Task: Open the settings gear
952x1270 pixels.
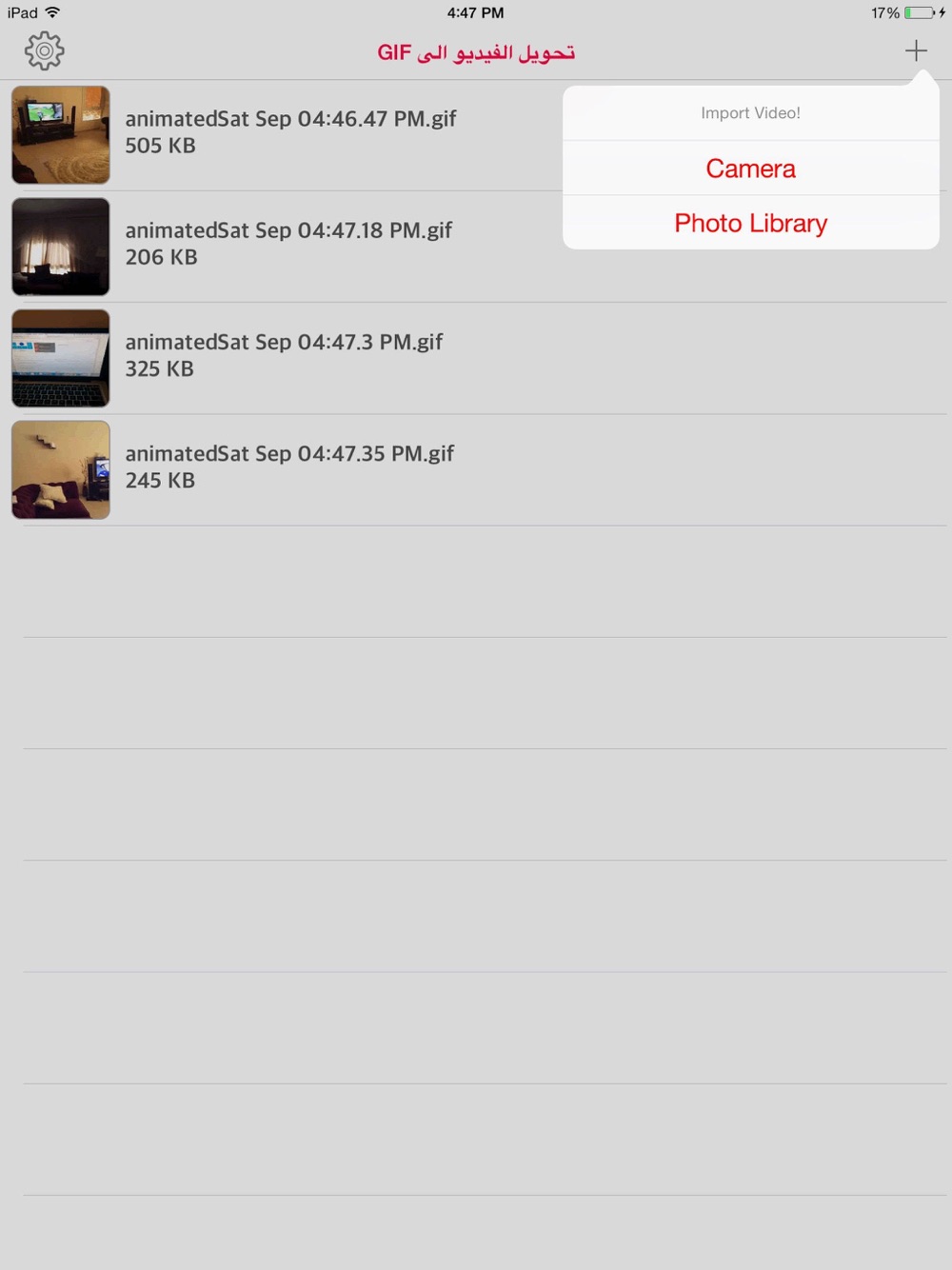Action: click(x=44, y=50)
